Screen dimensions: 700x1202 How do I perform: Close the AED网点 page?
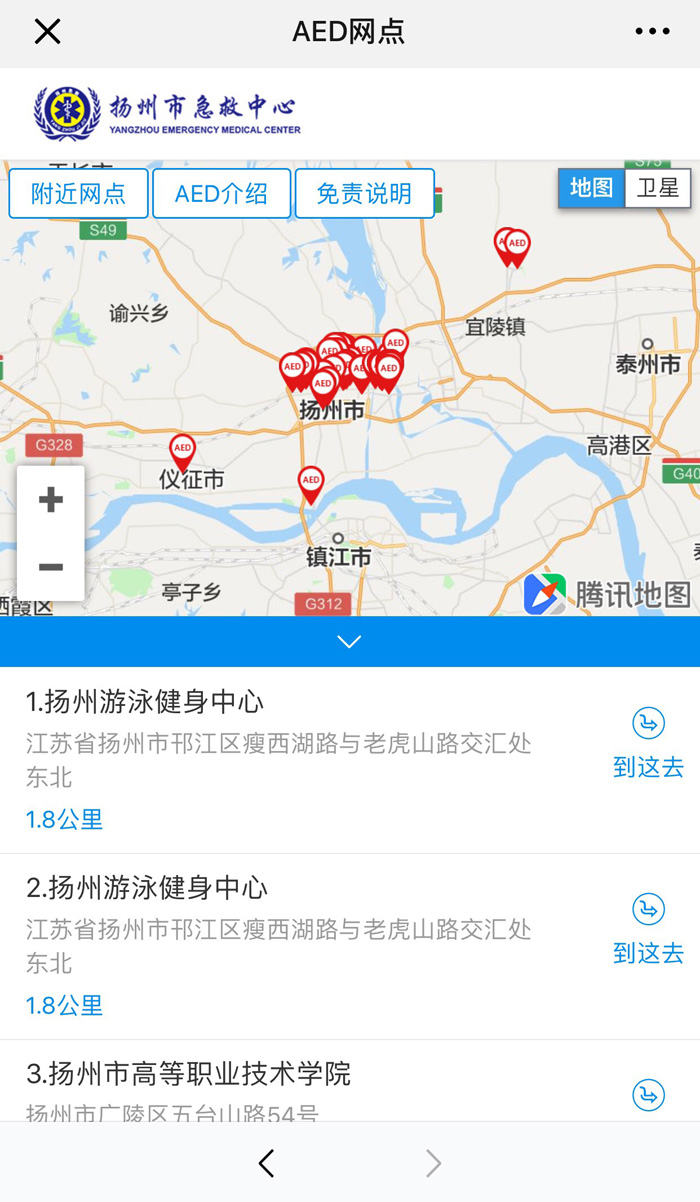(47, 32)
